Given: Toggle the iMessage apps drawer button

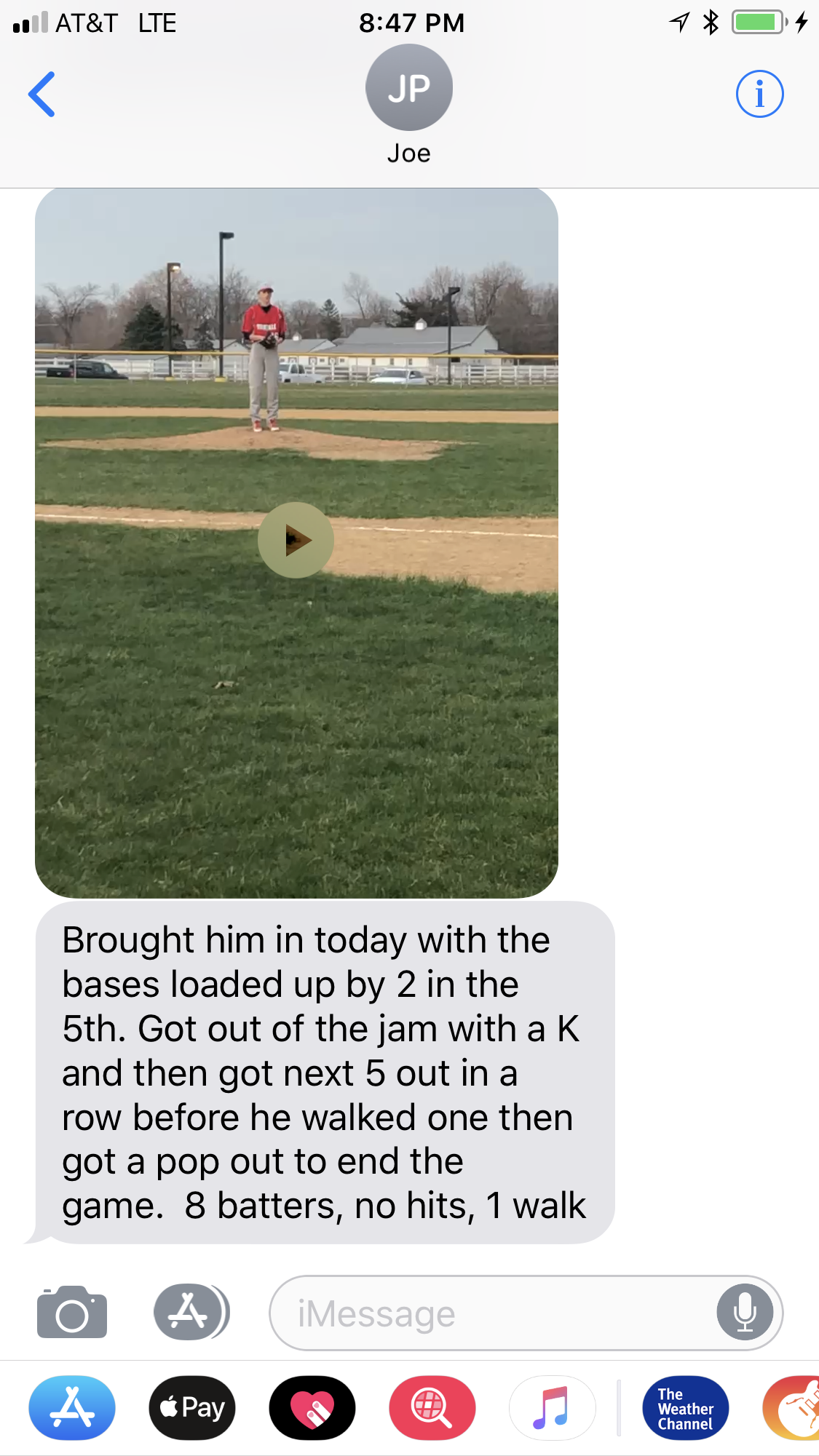Looking at the screenshot, I should [191, 1312].
